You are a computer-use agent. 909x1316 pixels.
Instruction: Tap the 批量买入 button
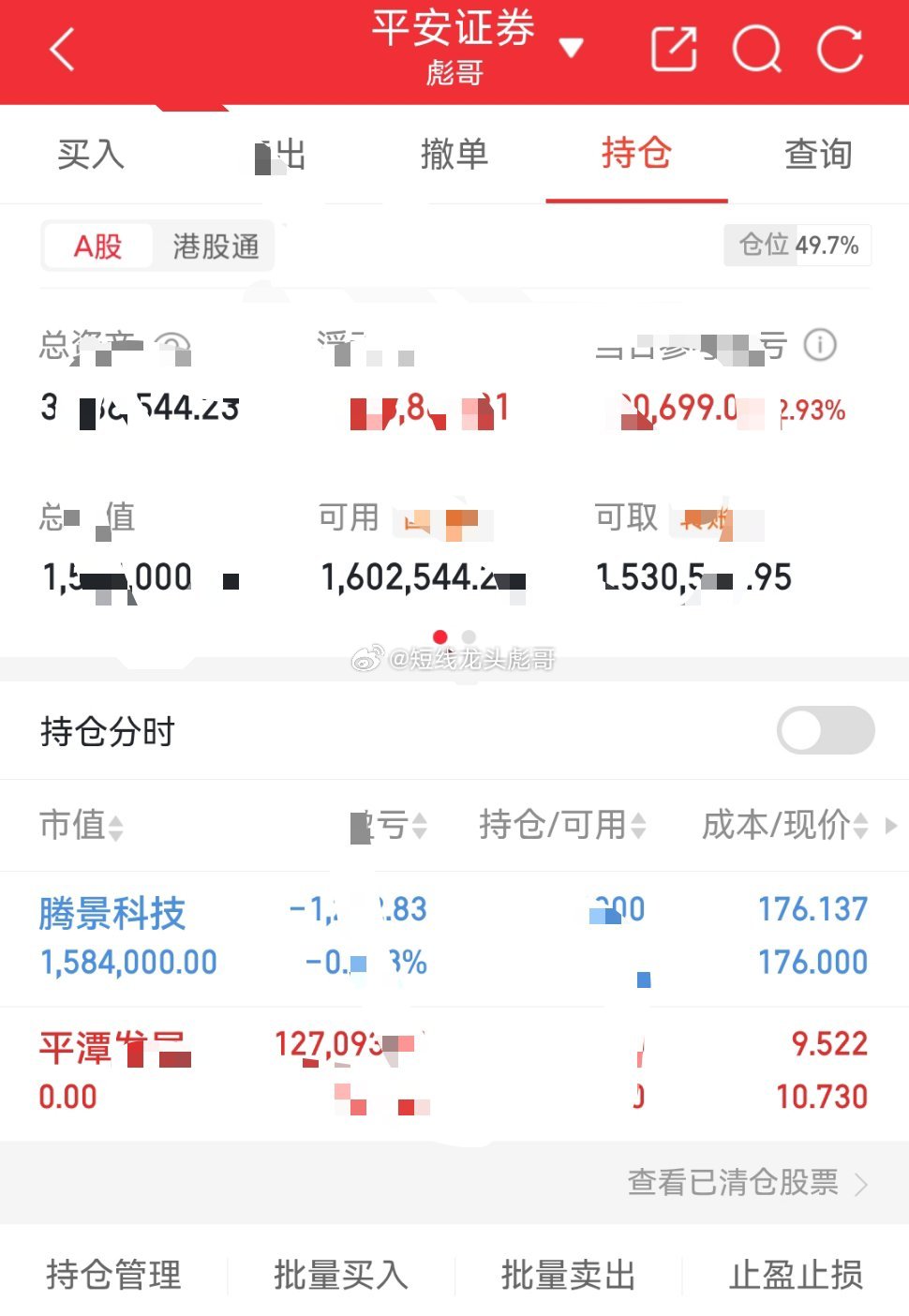(x=341, y=1276)
